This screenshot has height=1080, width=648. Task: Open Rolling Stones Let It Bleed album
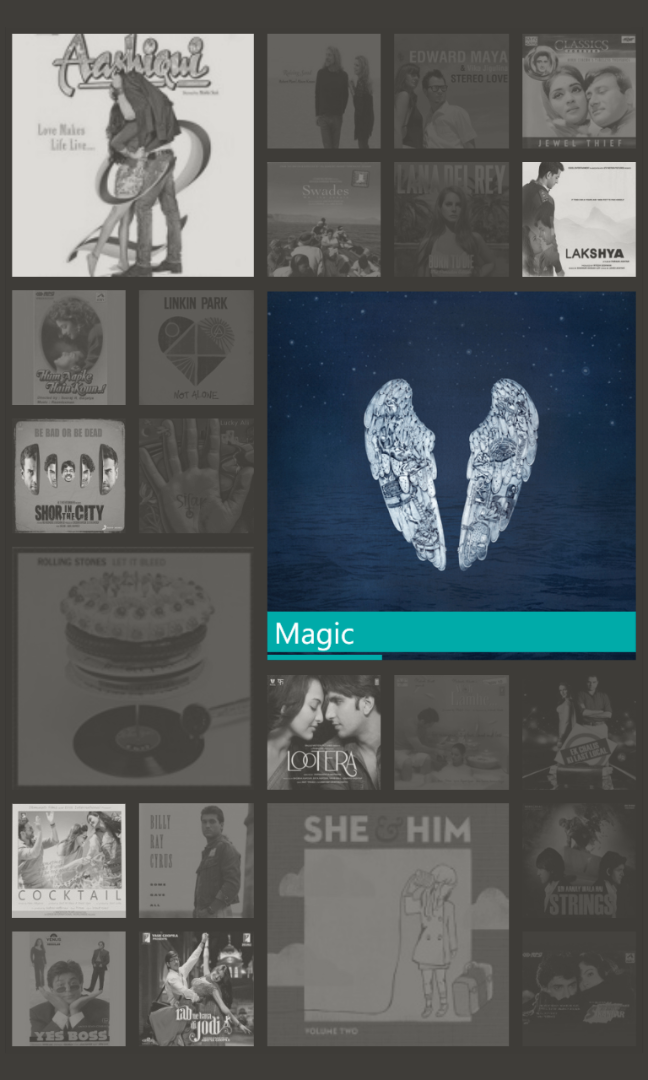click(133, 667)
